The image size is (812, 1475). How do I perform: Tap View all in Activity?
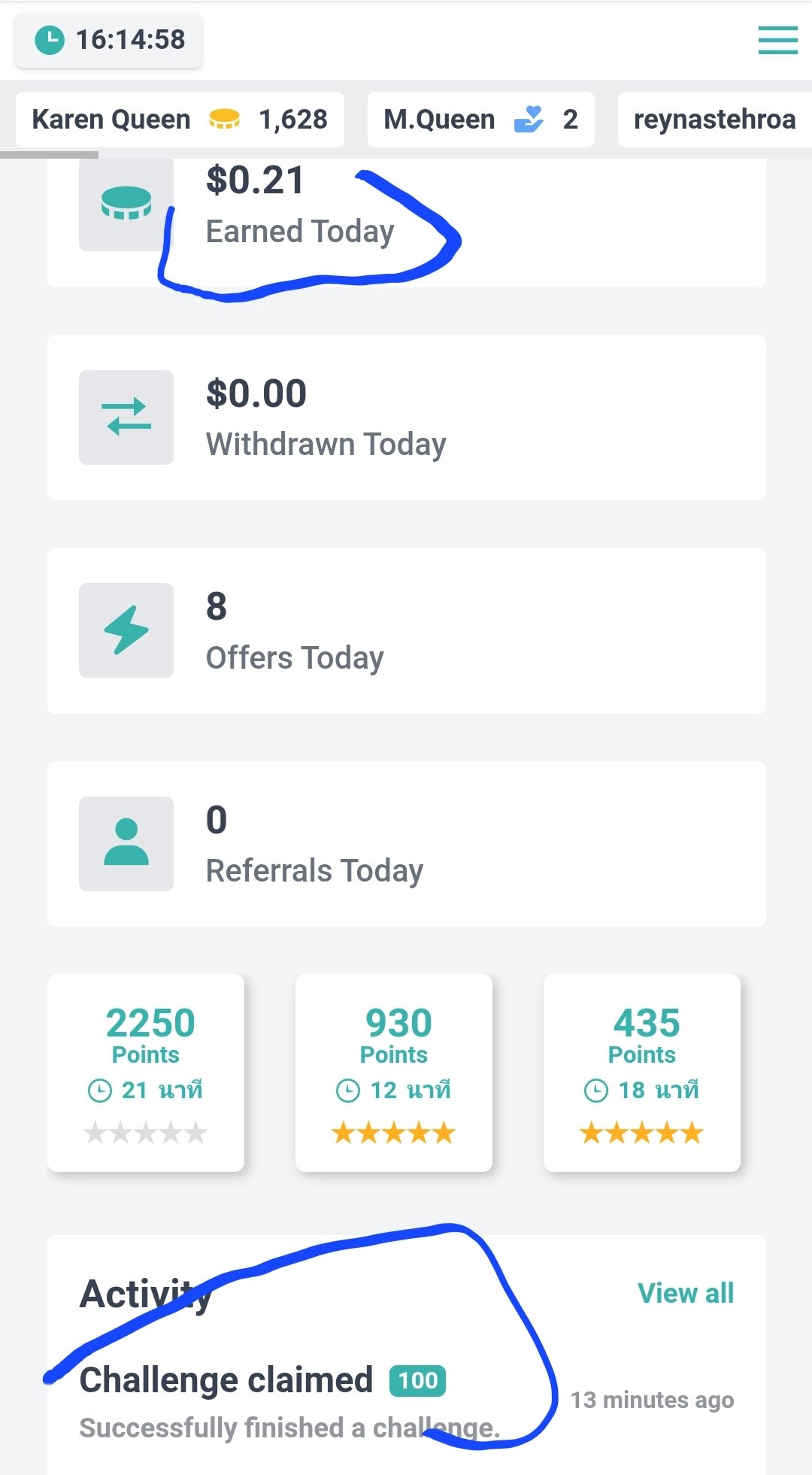(686, 1293)
